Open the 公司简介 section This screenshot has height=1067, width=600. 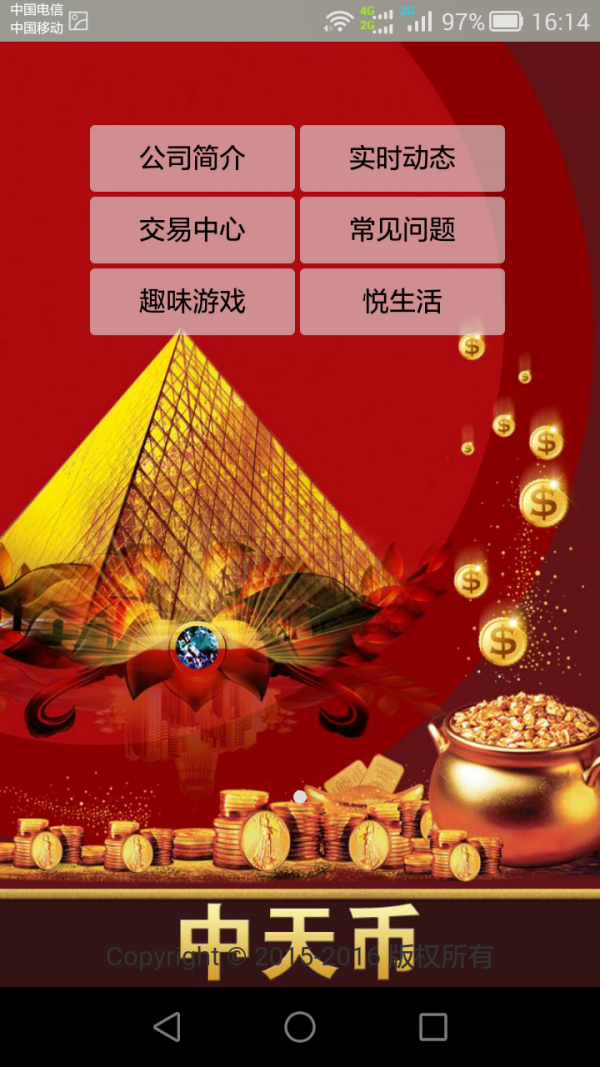[x=192, y=158]
